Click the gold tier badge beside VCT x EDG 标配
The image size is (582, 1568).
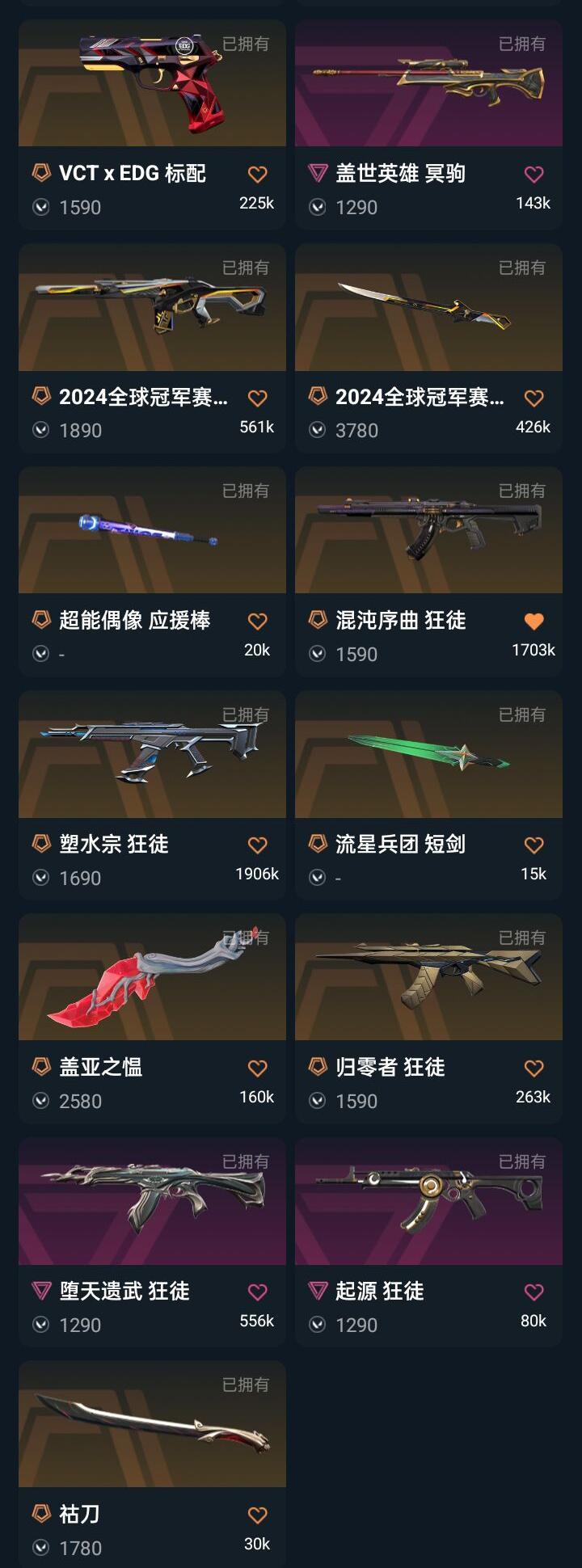click(x=40, y=173)
